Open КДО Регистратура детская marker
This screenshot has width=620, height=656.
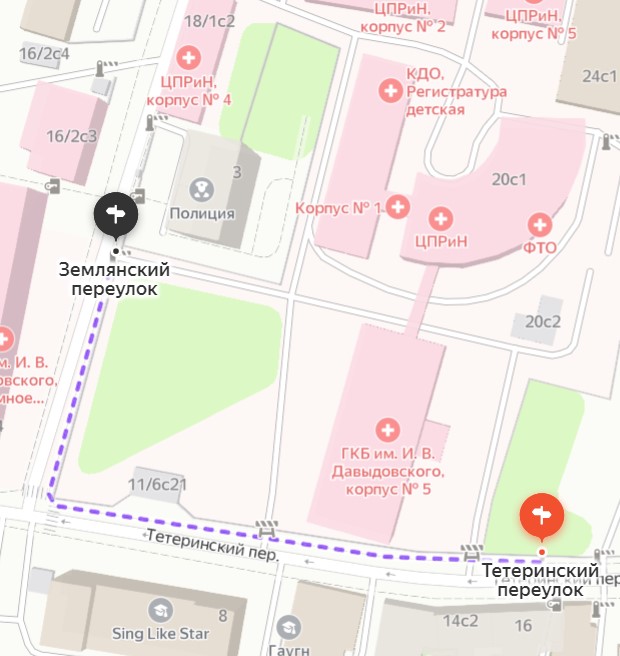point(389,92)
